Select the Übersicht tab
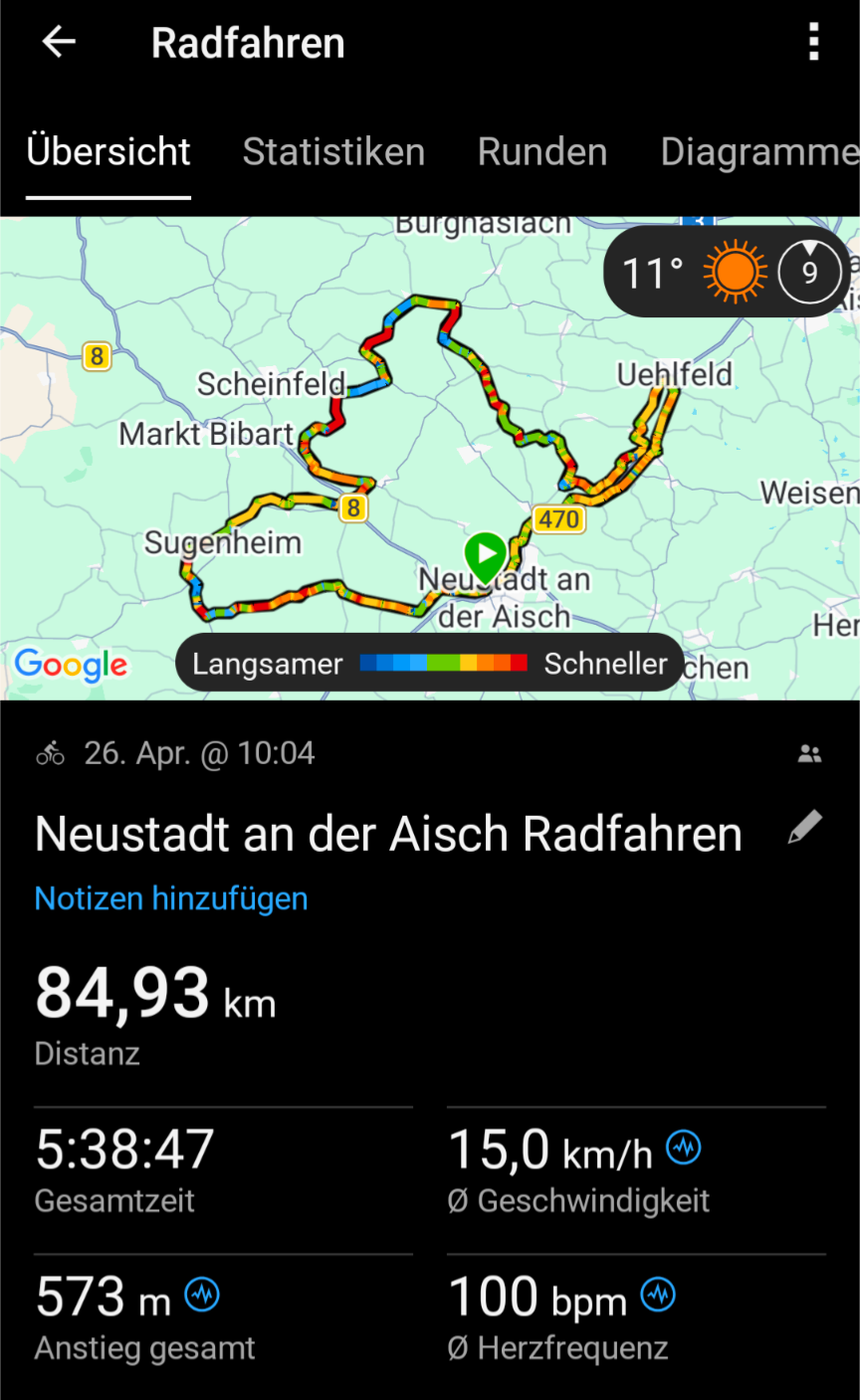The width and height of the screenshot is (860, 1400). (108, 152)
